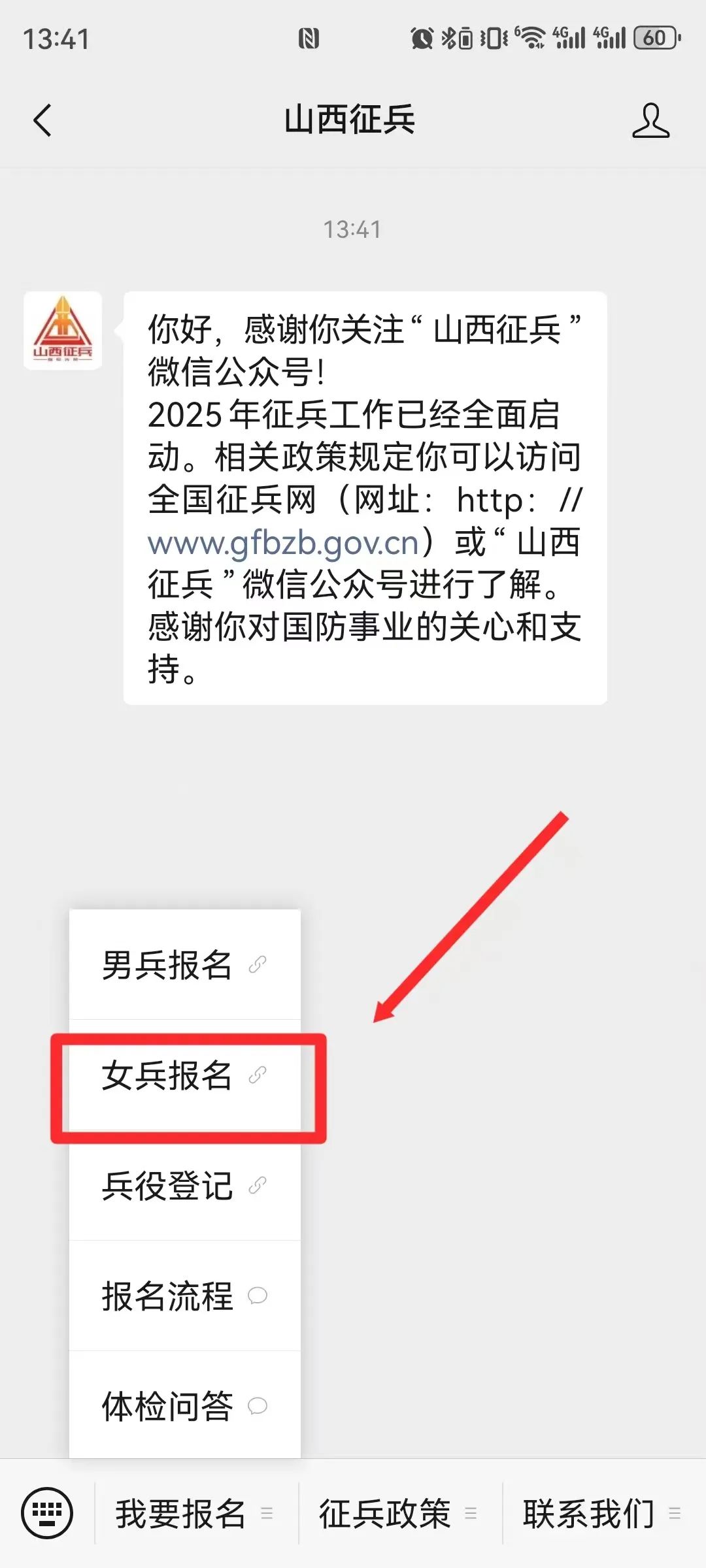The width and height of the screenshot is (706, 1568).
Task: Expand the 联系我们 bottom menu
Action: (x=601, y=1514)
